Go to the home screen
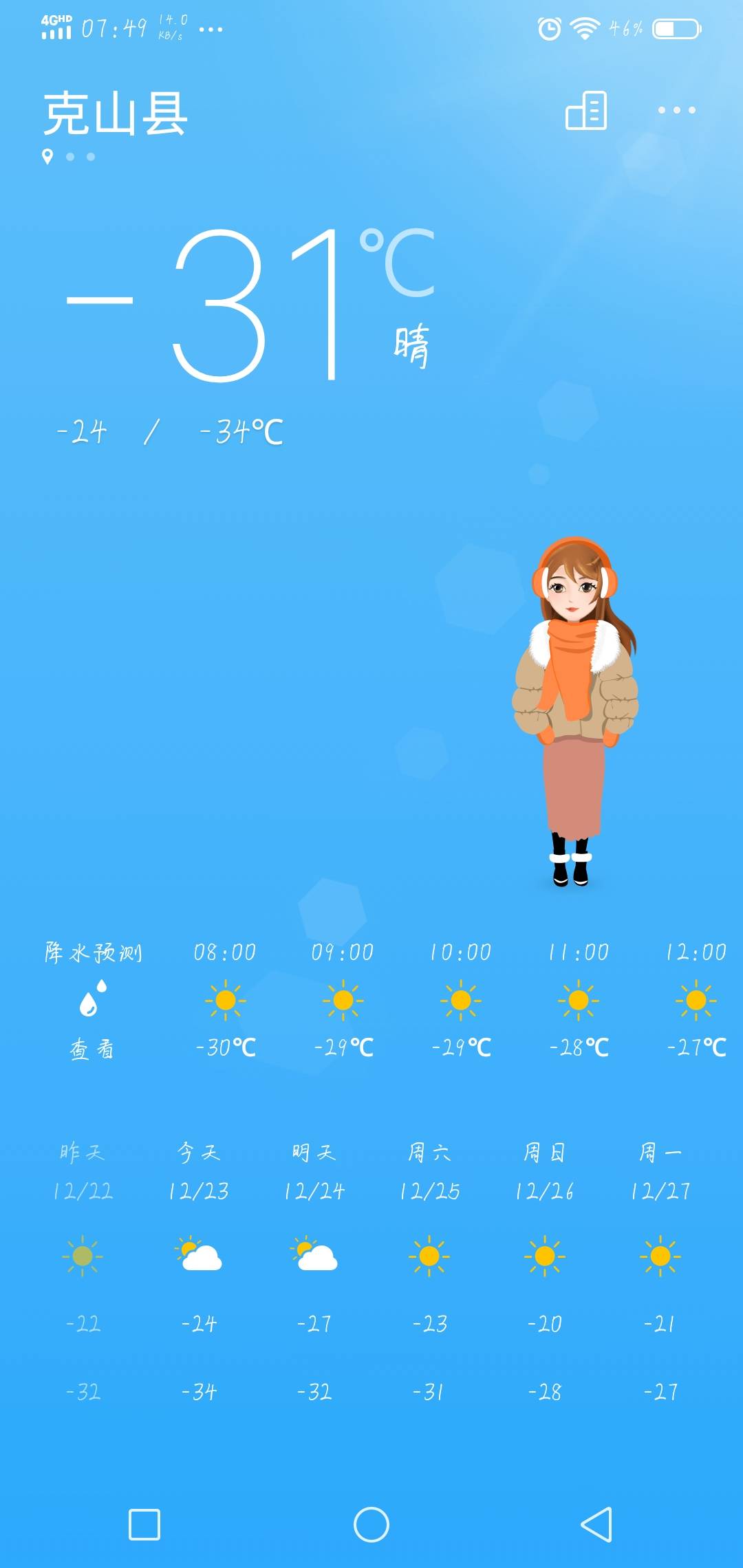743x1568 pixels. click(x=371, y=1525)
